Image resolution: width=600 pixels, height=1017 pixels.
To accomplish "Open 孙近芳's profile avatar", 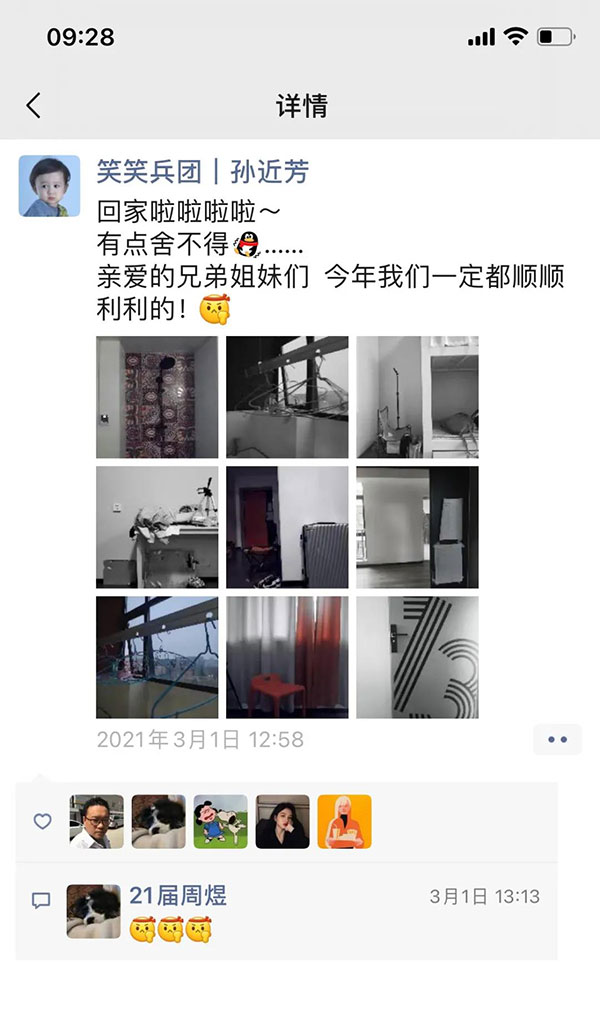I will [x=49, y=186].
